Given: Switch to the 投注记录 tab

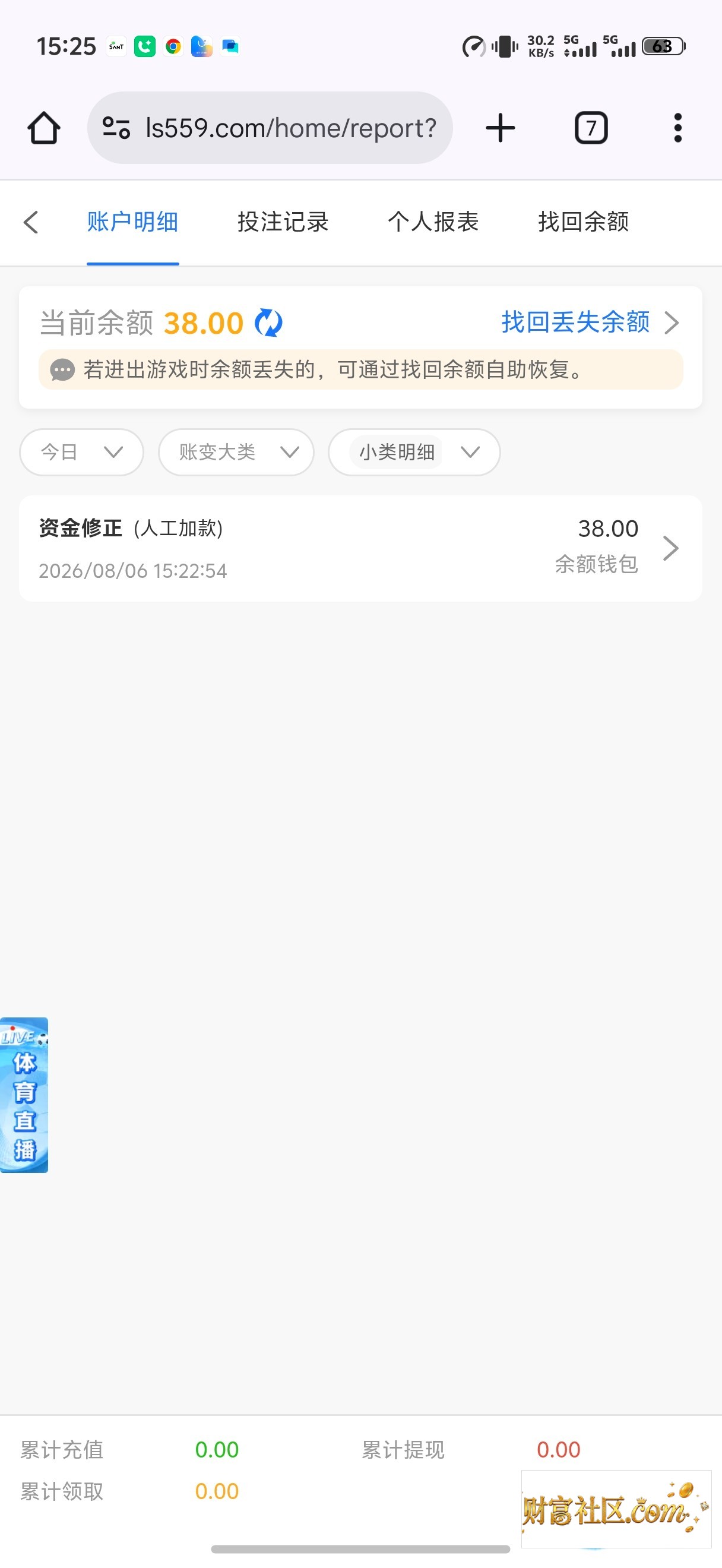Looking at the screenshot, I should [x=283, y=222].
